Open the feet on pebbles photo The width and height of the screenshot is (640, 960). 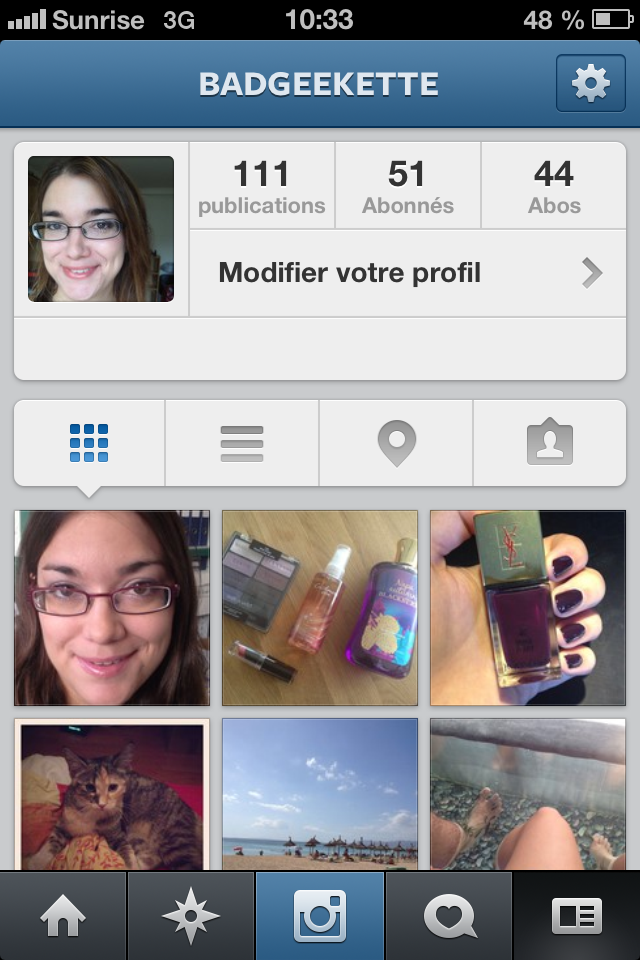coord(528,794)
